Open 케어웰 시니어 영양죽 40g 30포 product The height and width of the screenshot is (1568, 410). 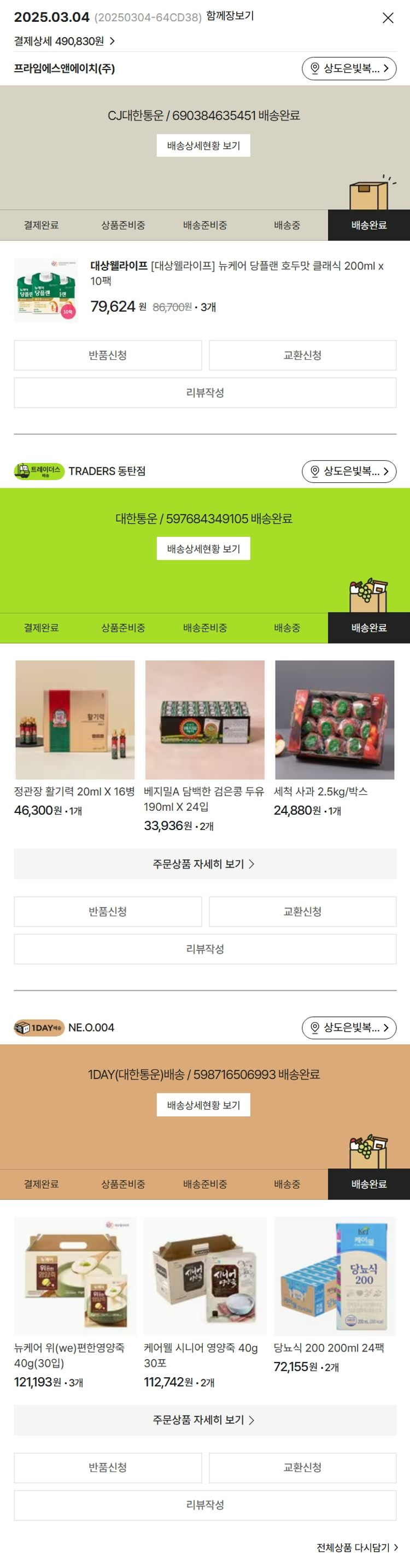pyautogui.click(x=204, y=1276)
